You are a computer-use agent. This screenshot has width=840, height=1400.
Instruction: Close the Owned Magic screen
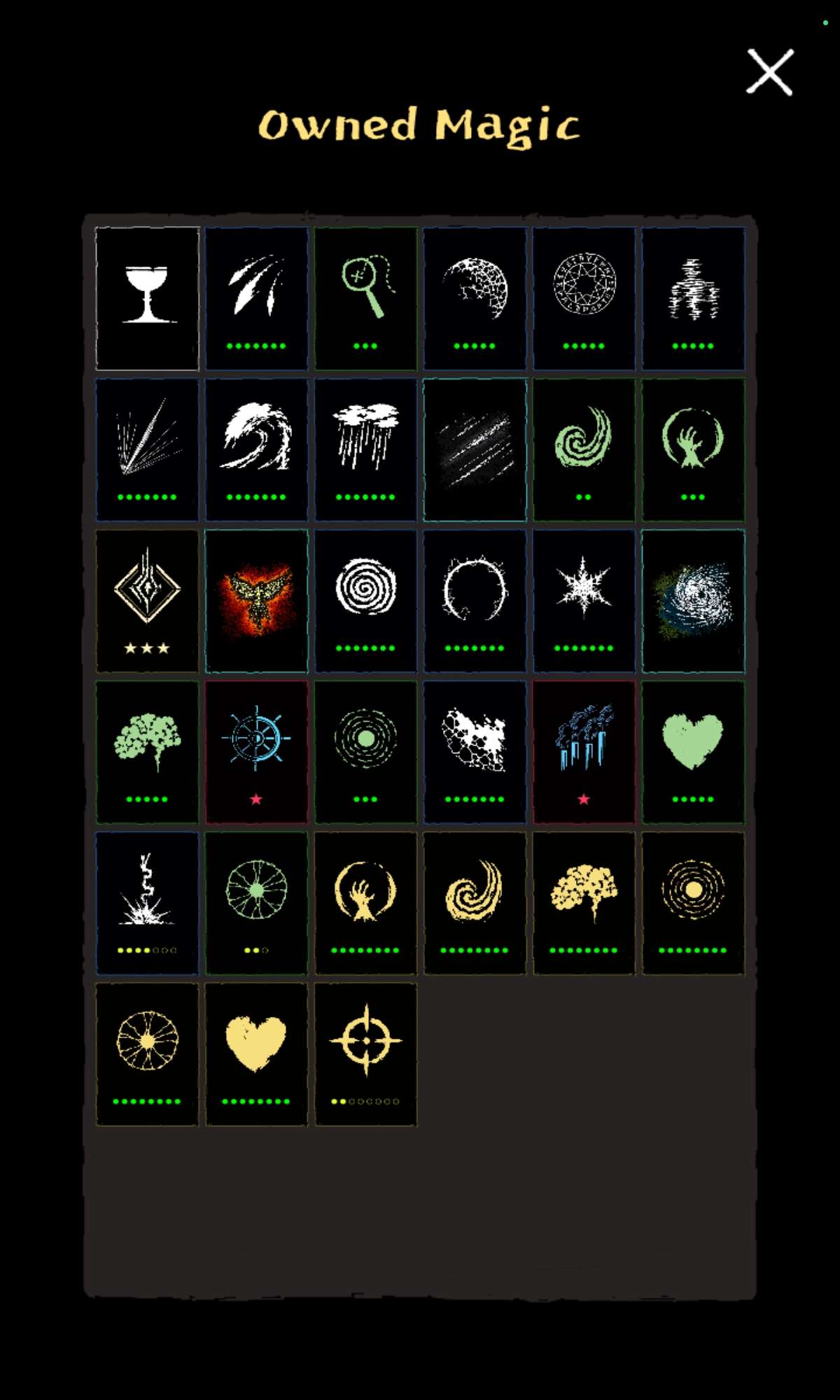click(x=769, y=72)
